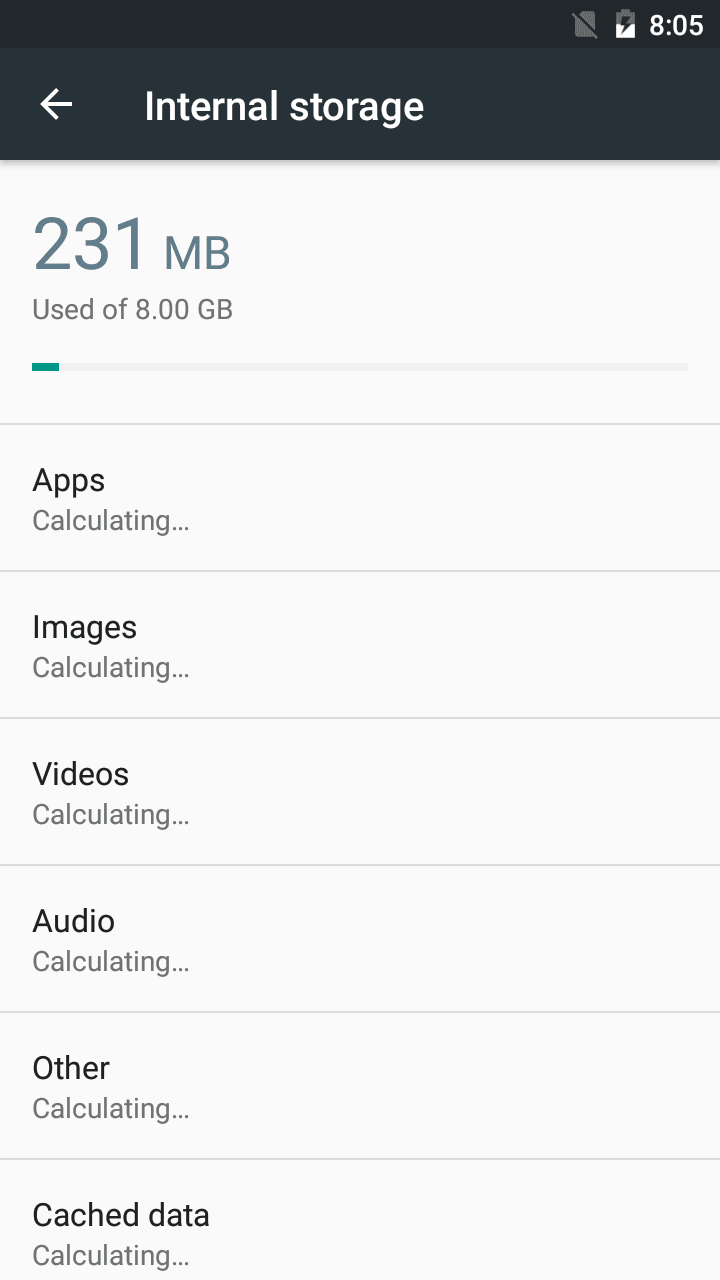Open the Apps storage row
Viewport: 720px width, 1280px height.
[x=360, y=498]
